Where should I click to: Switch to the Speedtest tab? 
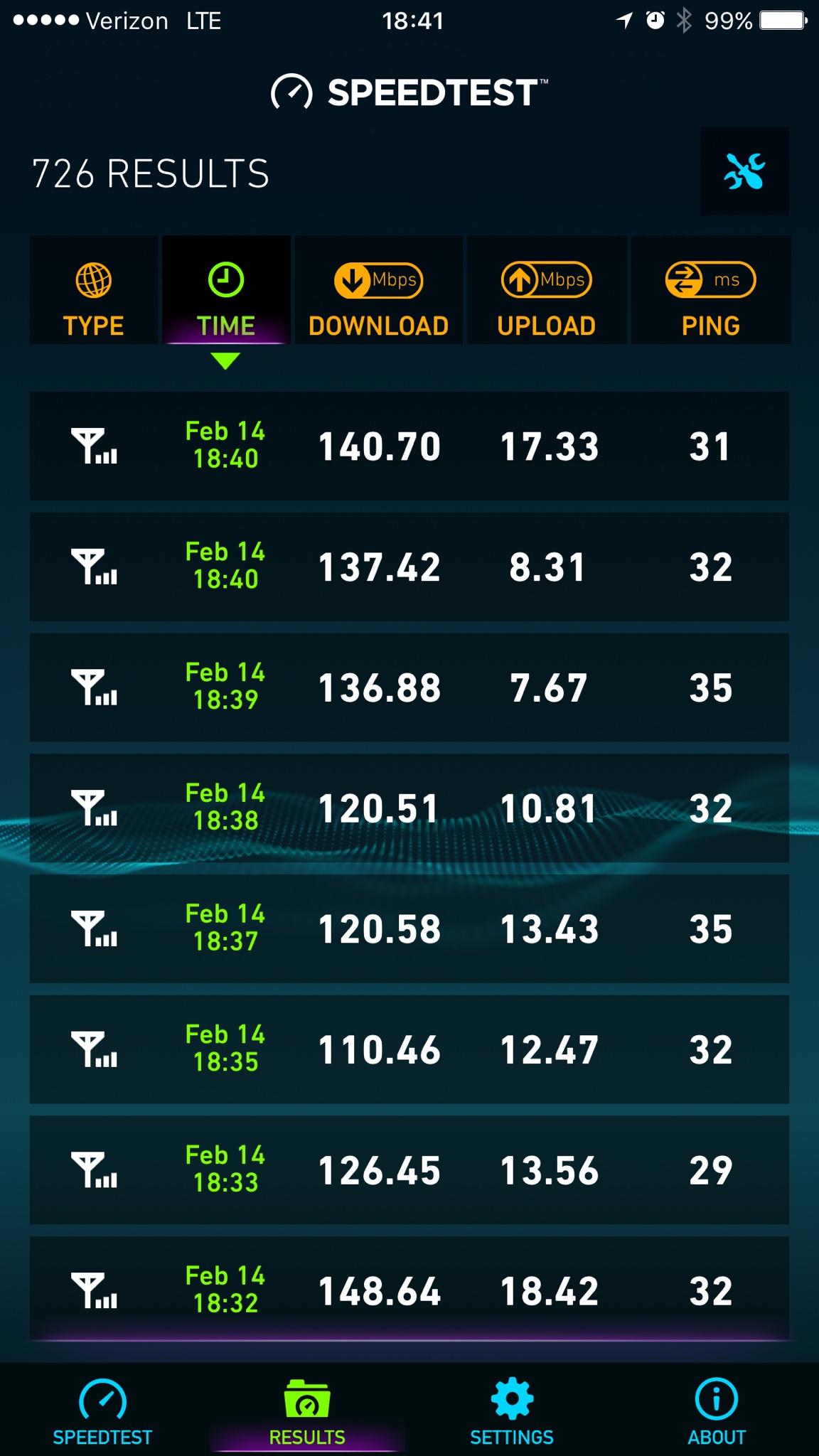pyautogui.click(x=102, y=1410)
